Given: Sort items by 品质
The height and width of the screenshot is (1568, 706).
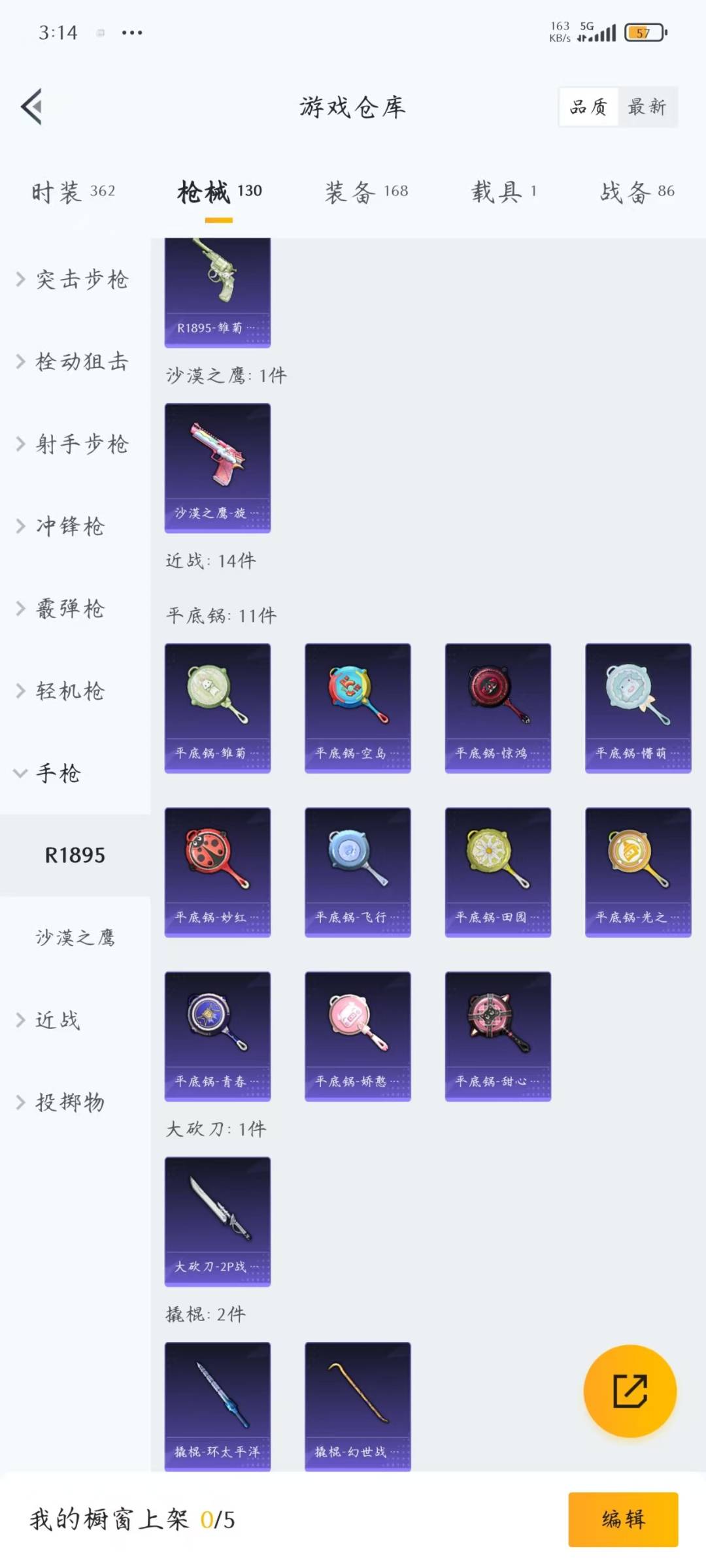Looking at the screenshot, I should click(x=588, y=106).
